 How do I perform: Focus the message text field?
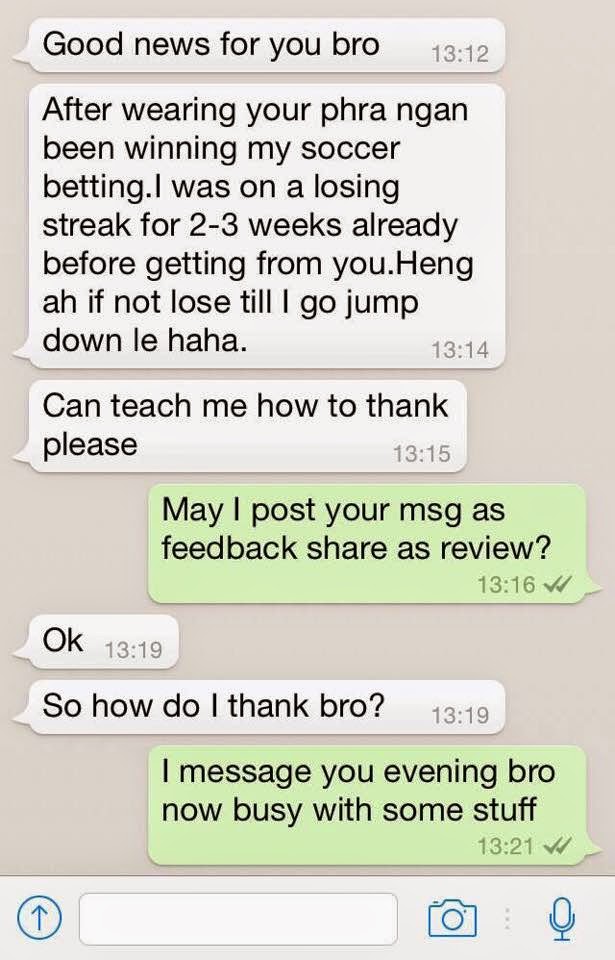(x=238, y=918)
